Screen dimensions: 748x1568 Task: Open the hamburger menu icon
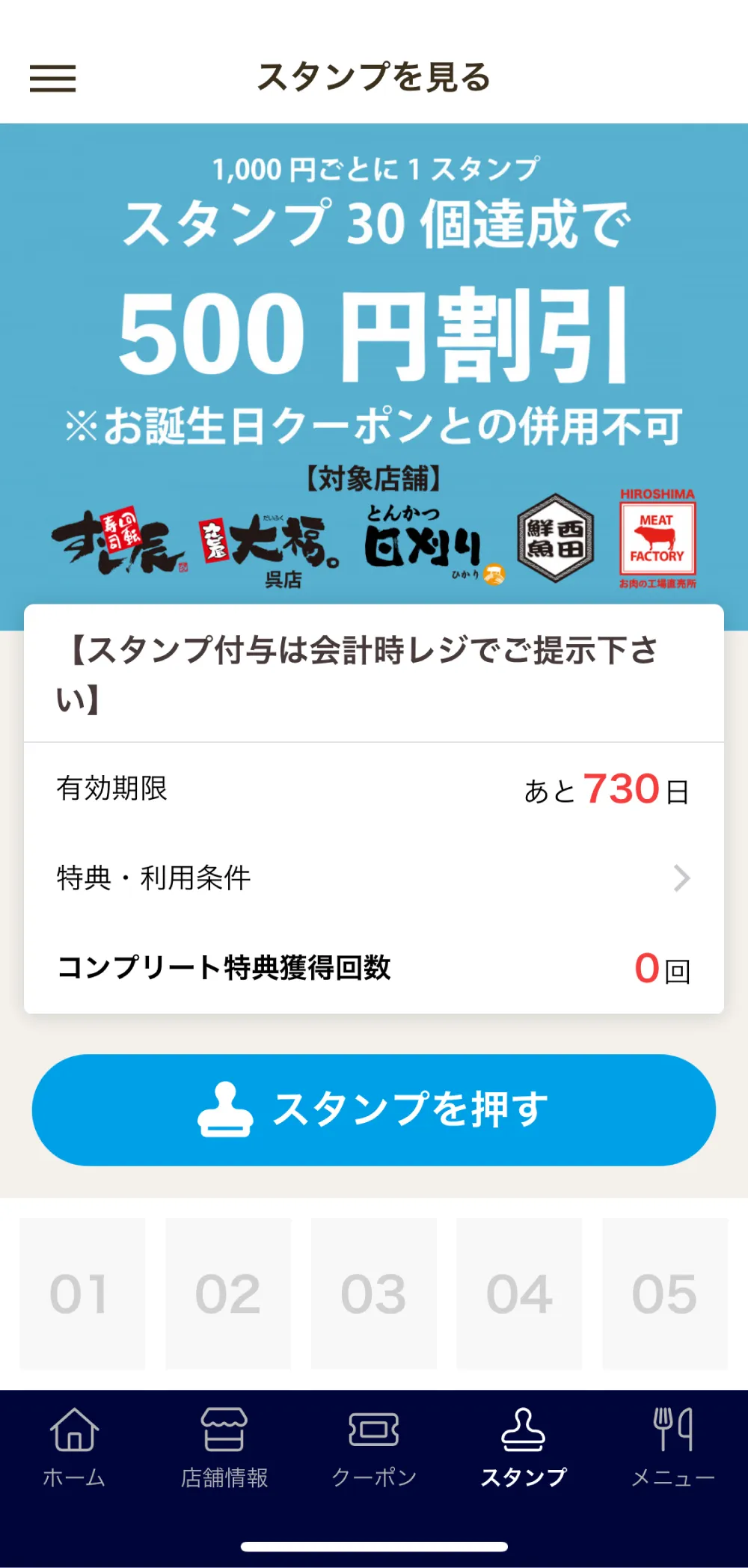pyautogui.click(x=54, y=79)
